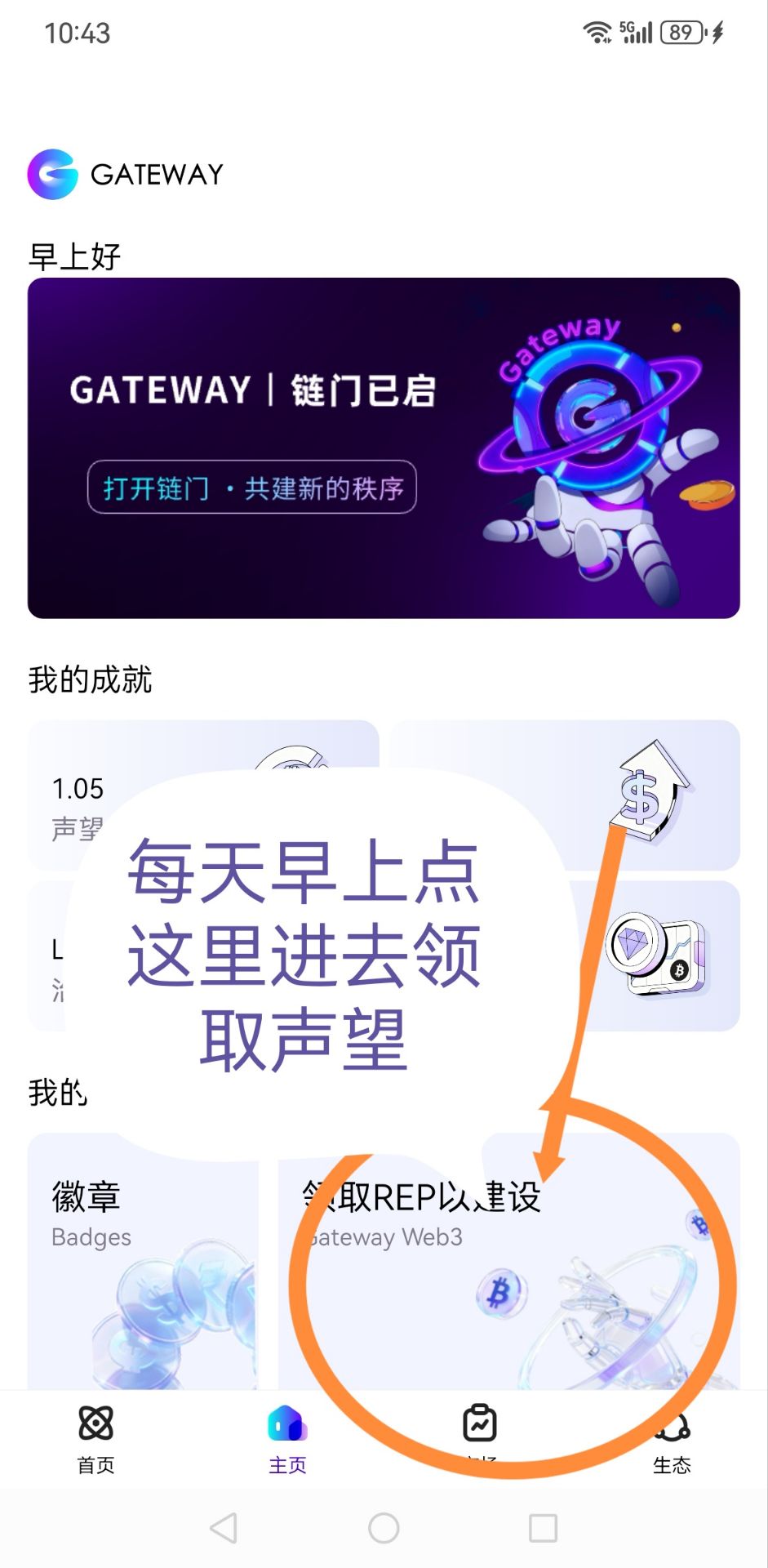Select the 主页 tab
This screenshot has width=768, height=1568.
[x=287, y=1439]
